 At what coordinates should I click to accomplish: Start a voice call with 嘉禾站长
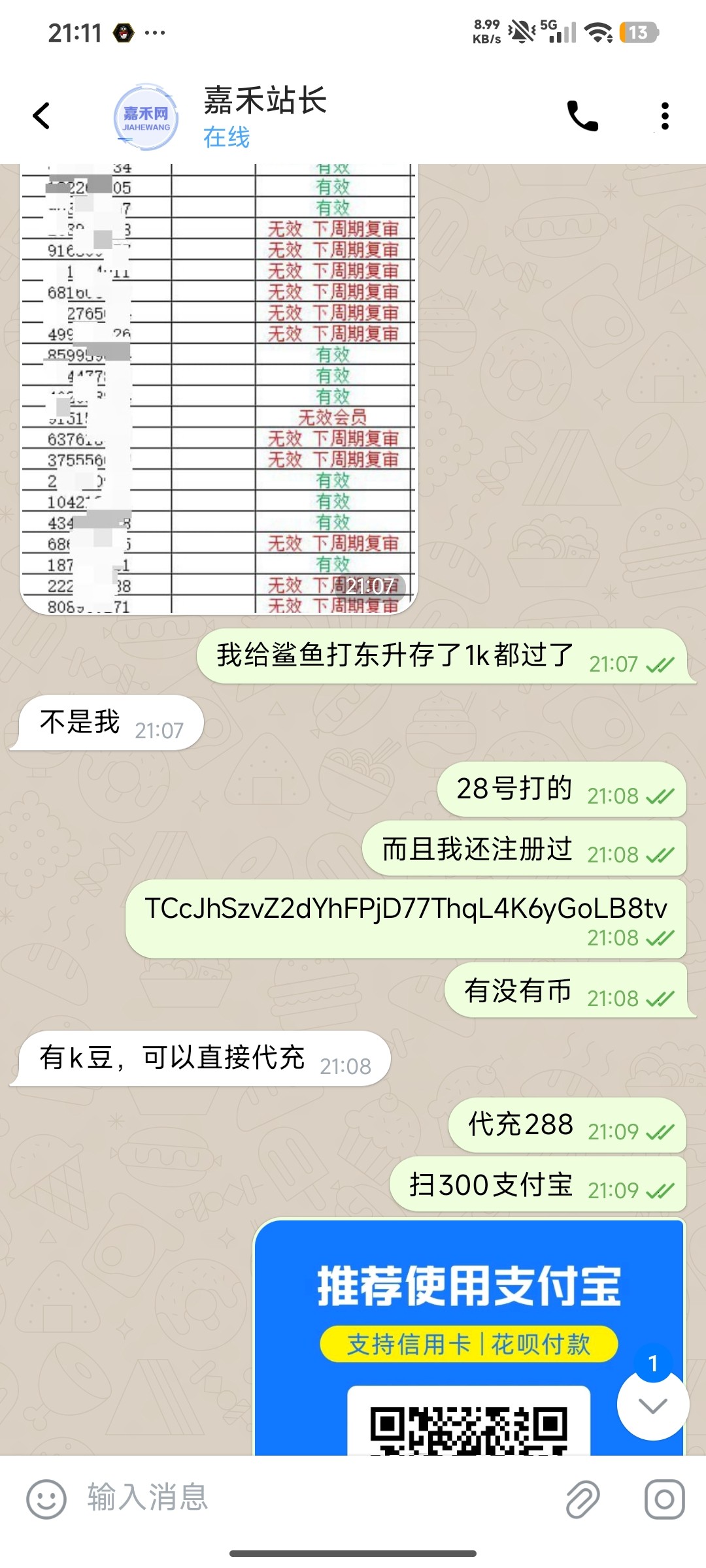[582, 116]
